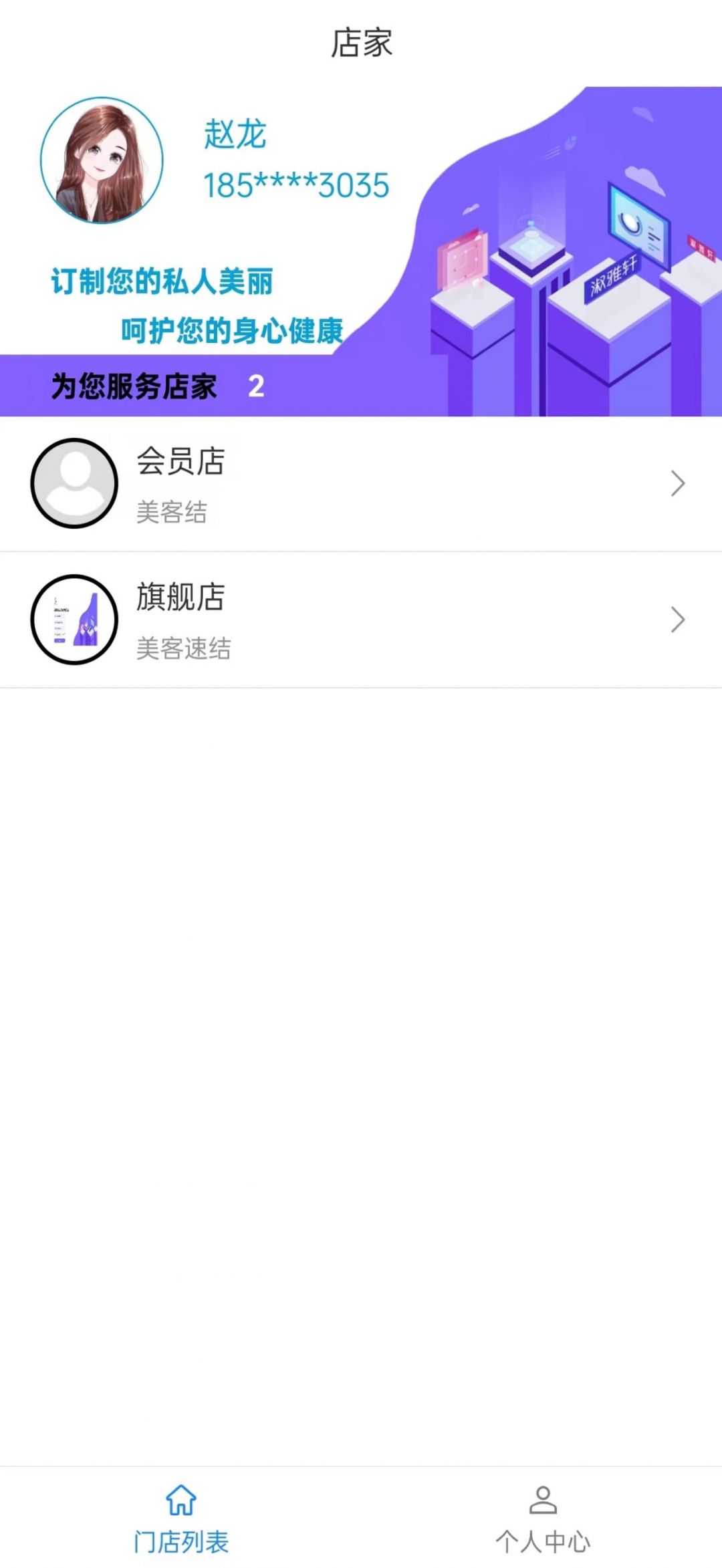Open the 会员店 store row
This screenshot has height=1568, width=722.
click(361, 484)
